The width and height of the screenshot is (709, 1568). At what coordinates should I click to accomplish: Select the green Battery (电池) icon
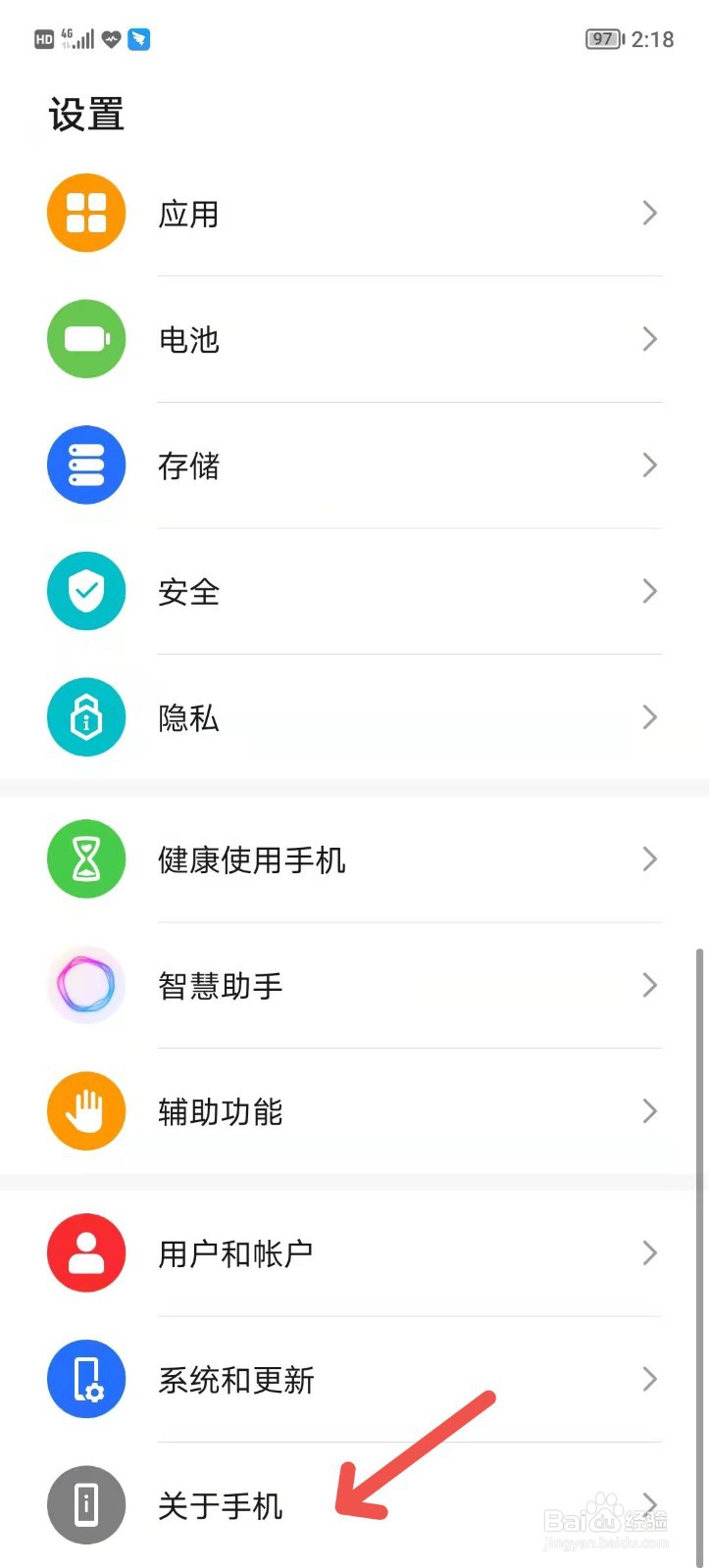[86, 339]
